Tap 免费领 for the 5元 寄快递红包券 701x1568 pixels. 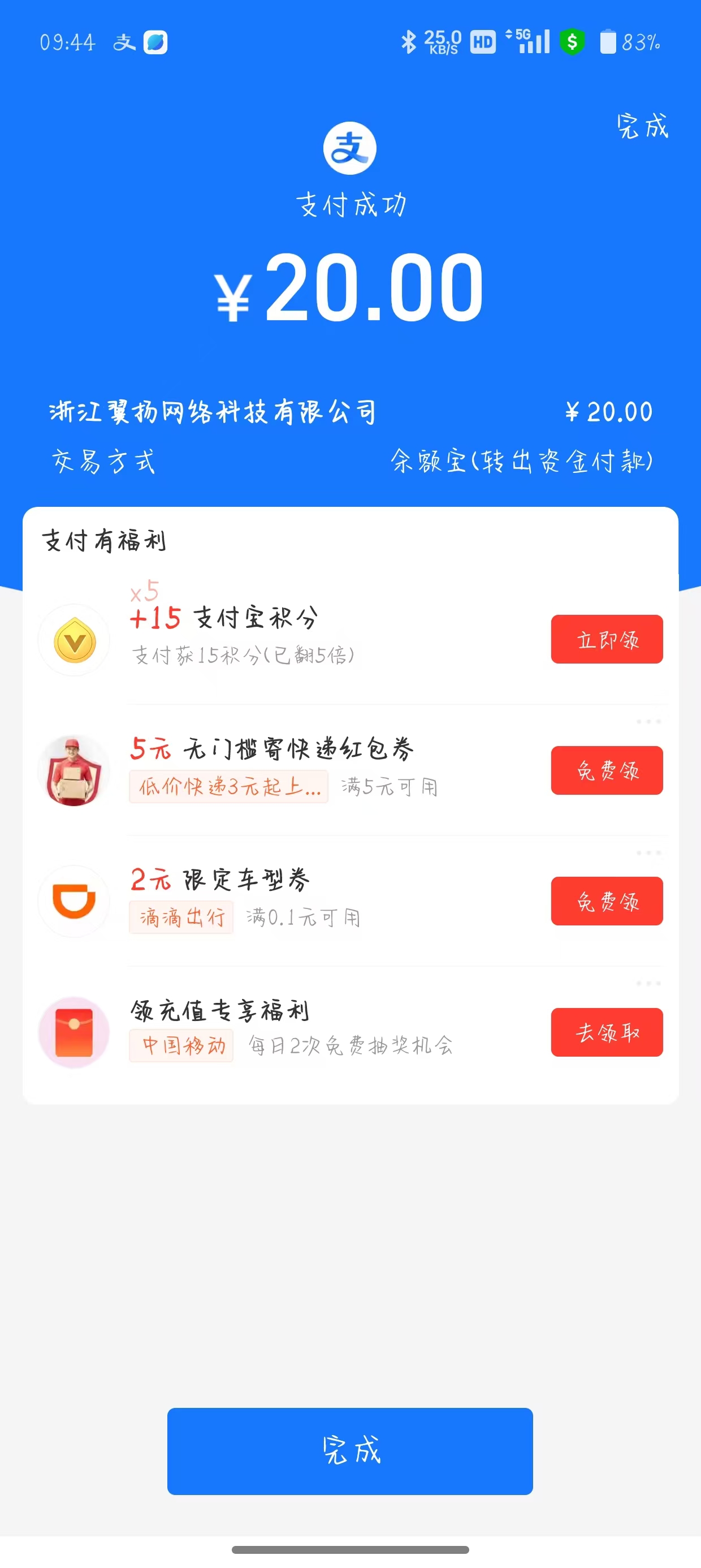[x=607, y=770]
